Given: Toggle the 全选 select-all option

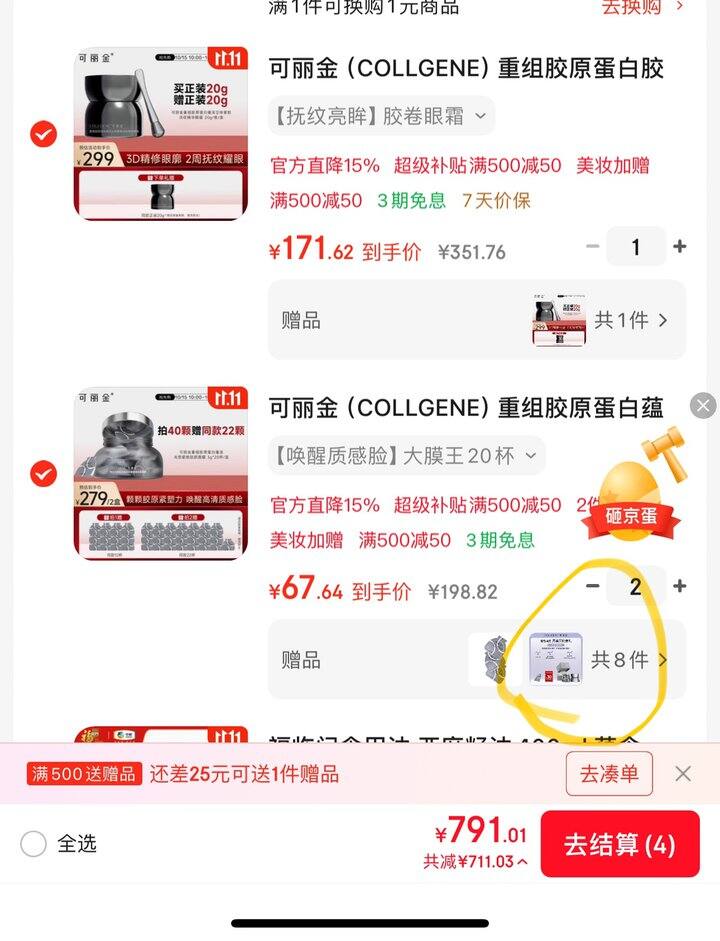Looking at the screenshot, I should tap(34, 844).
